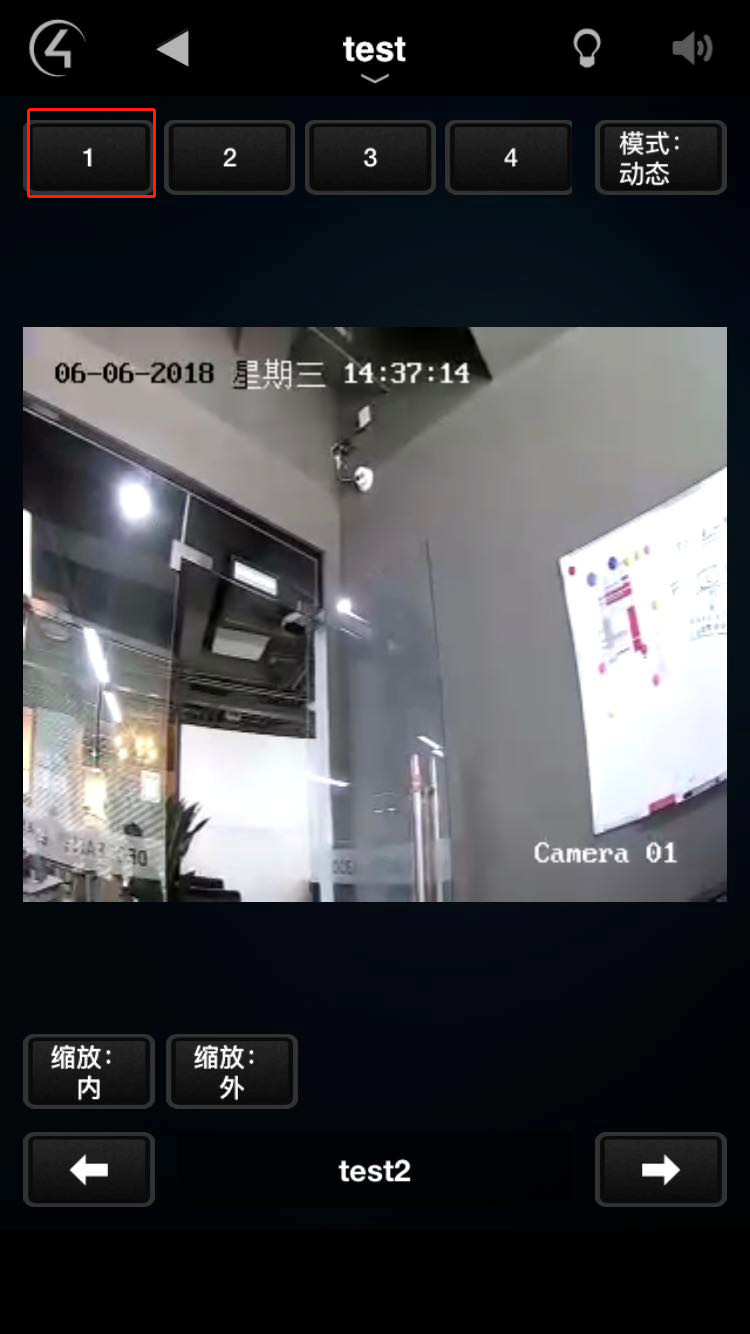
Task: Select camera preset 2
Action: click(x=229, y=157)
